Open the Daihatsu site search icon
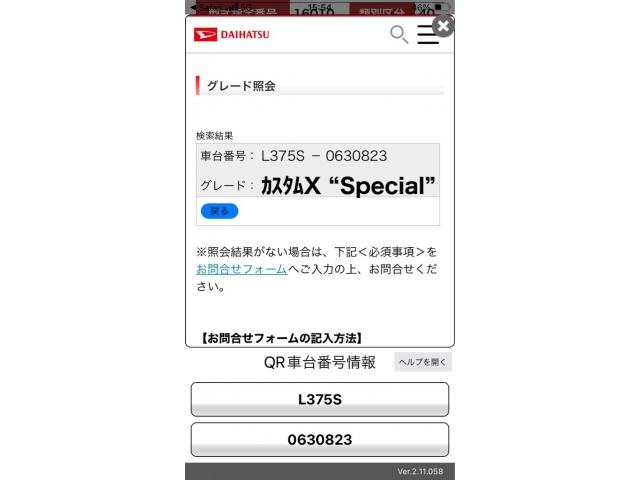This screenshot has width=640, height=480. [x=398, y=35]
